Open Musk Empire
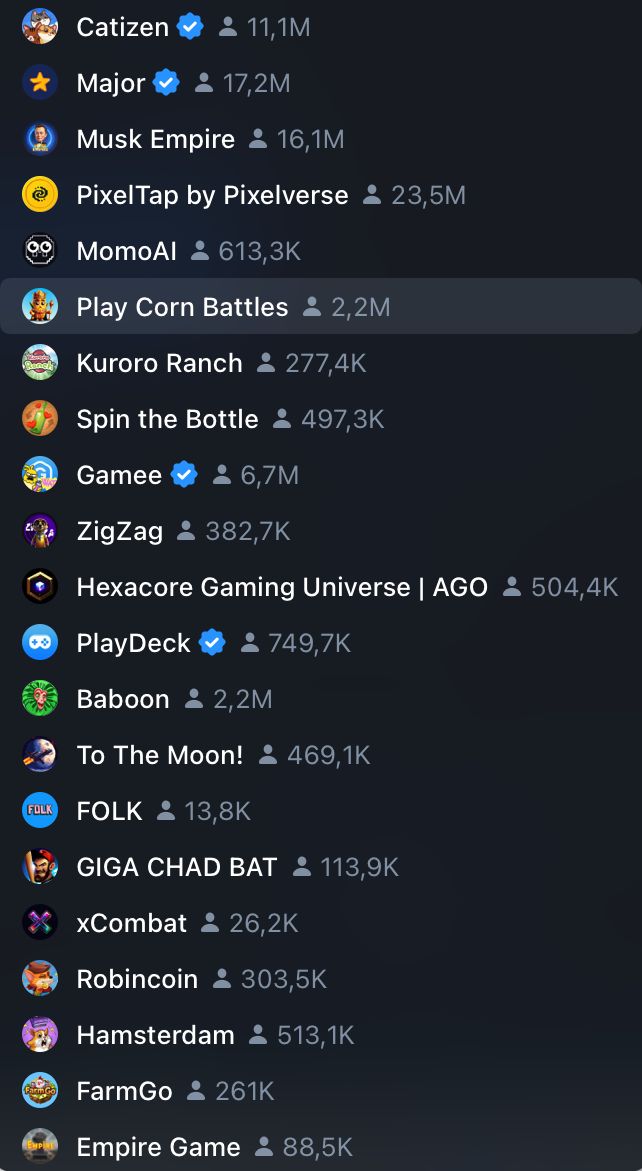Viewport: 642px width, 1171px height. point(155,139)
